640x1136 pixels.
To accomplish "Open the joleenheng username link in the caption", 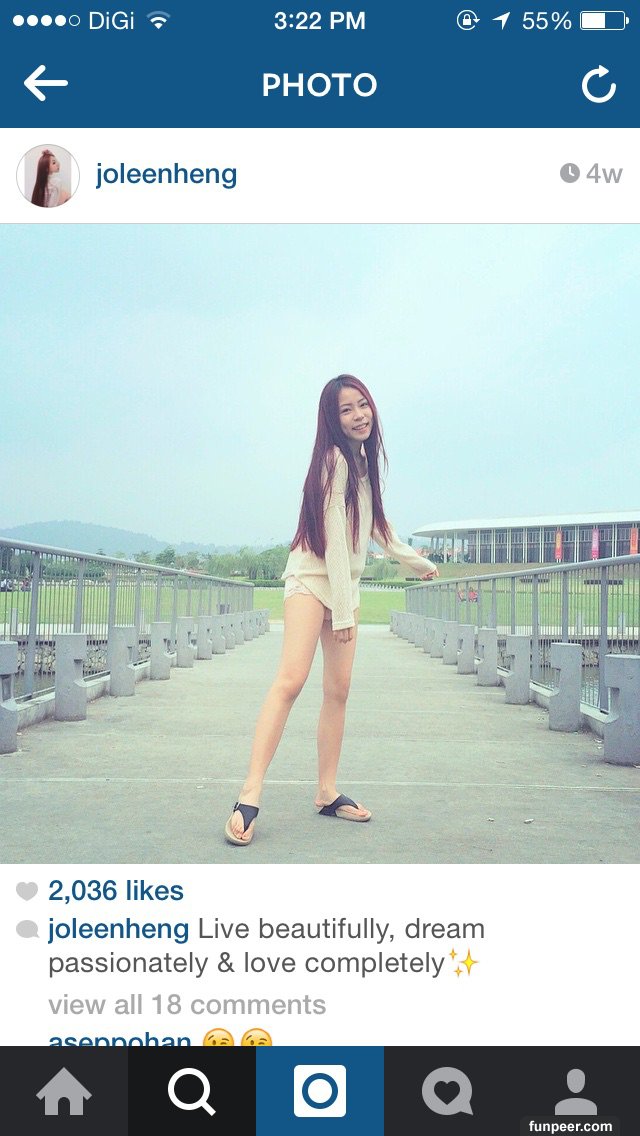I will coord(118,929).
